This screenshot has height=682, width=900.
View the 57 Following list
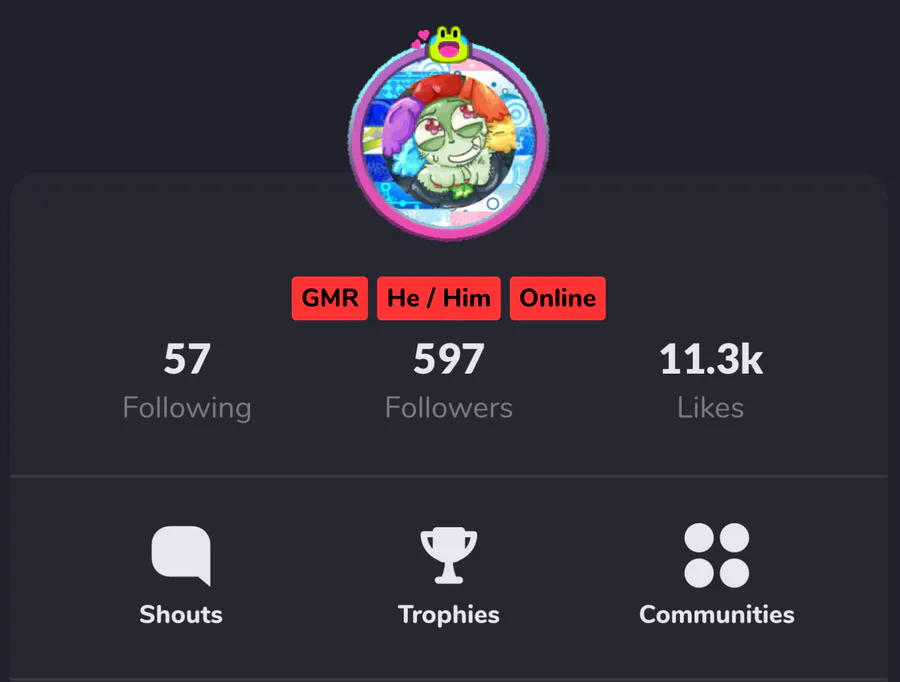pos(187,382)
